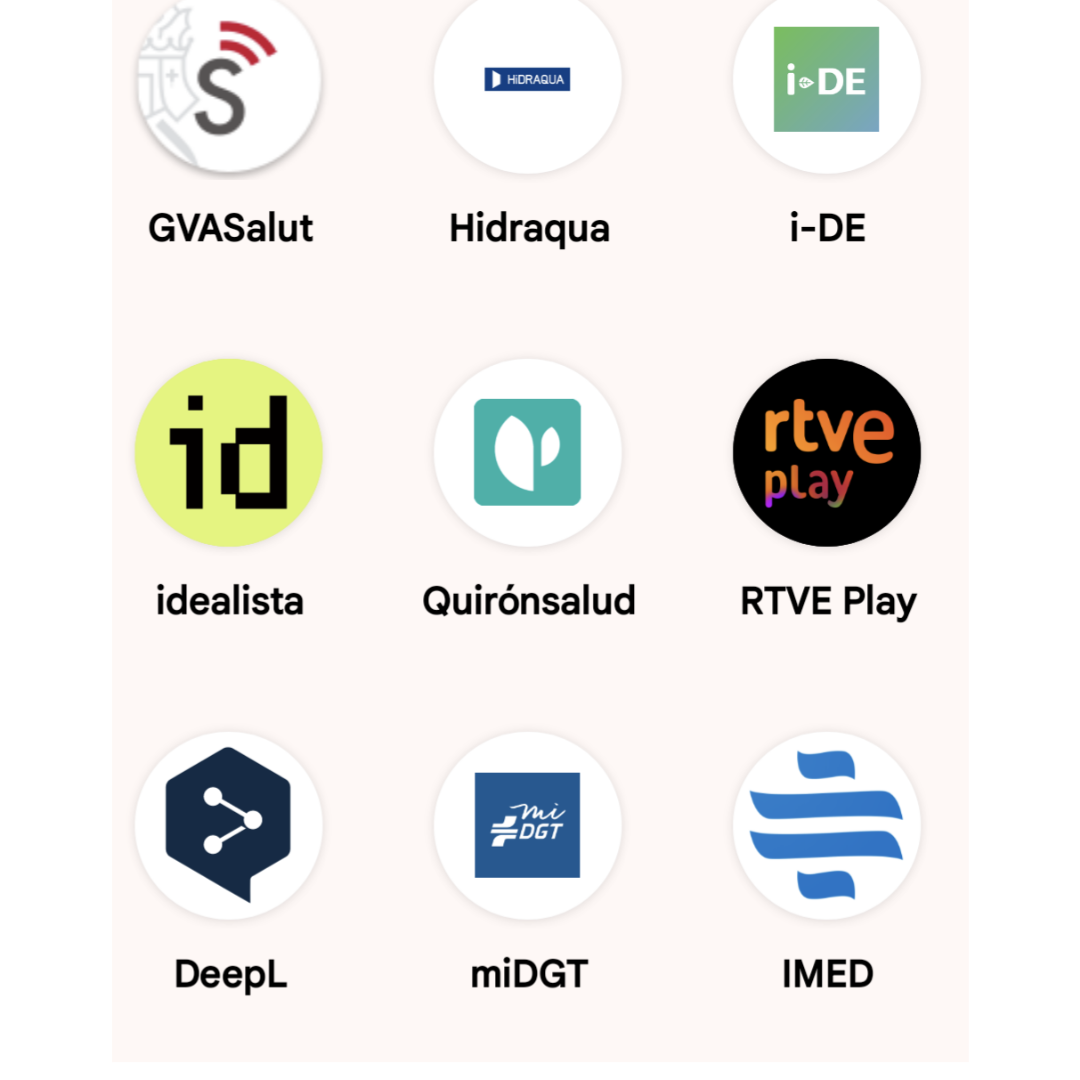Start the RTVE Play app
The width and height of the screenshot is (1080, 1080).
[827, 453]
